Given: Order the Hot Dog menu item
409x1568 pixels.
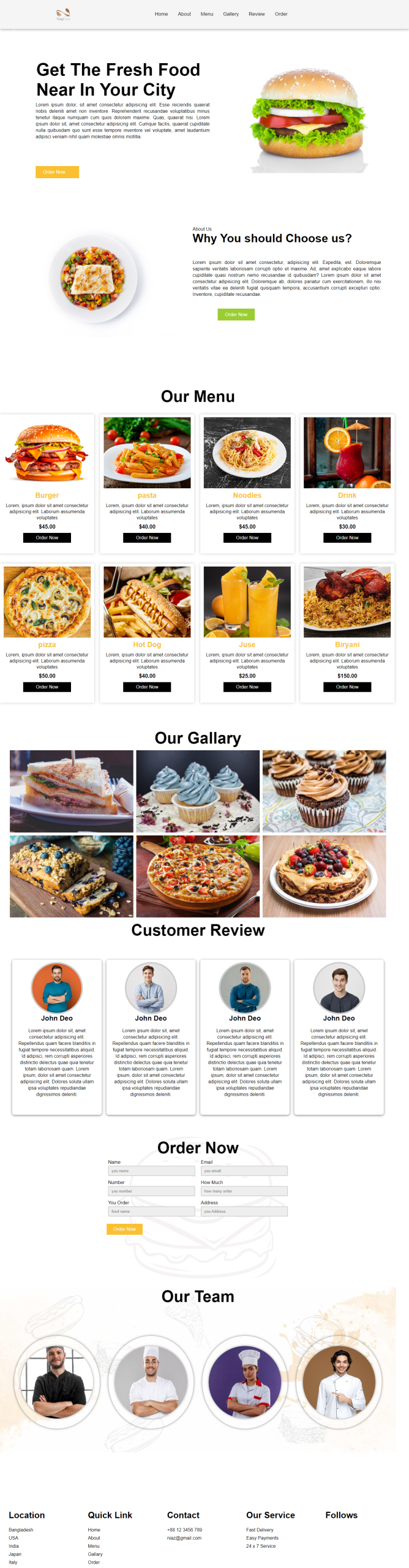Looking at the screenshot, I should tap(147, 687).
